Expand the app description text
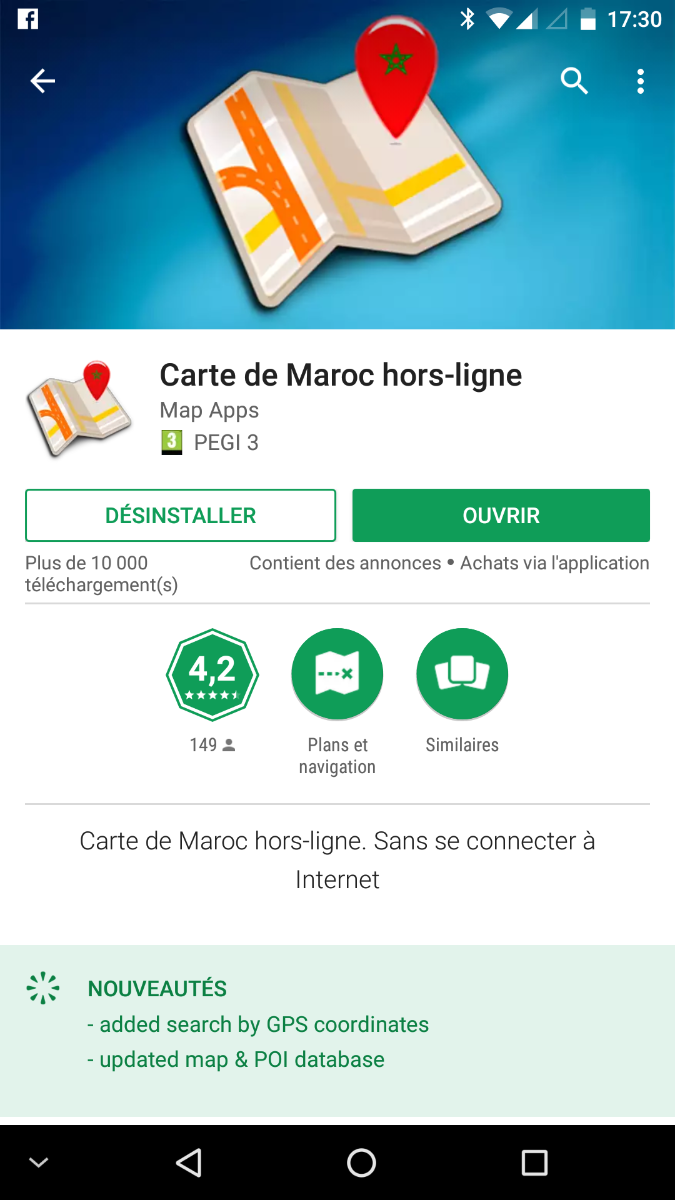This screenshot has height=1200, width=675. (x=337, y=860)
